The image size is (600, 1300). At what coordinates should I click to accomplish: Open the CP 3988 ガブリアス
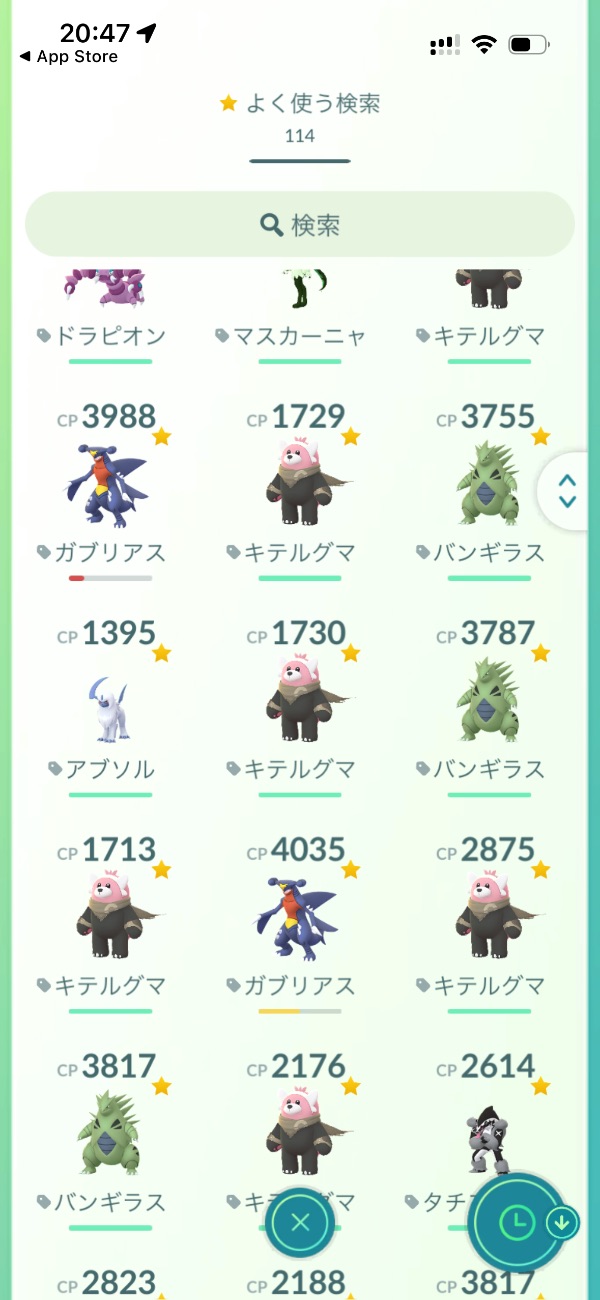110,487
